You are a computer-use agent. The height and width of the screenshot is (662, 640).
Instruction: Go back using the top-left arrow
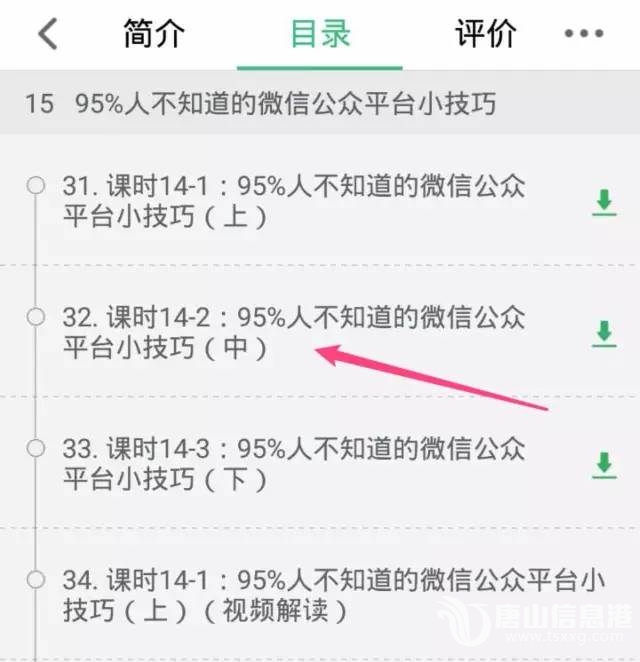tap(47, 34)
